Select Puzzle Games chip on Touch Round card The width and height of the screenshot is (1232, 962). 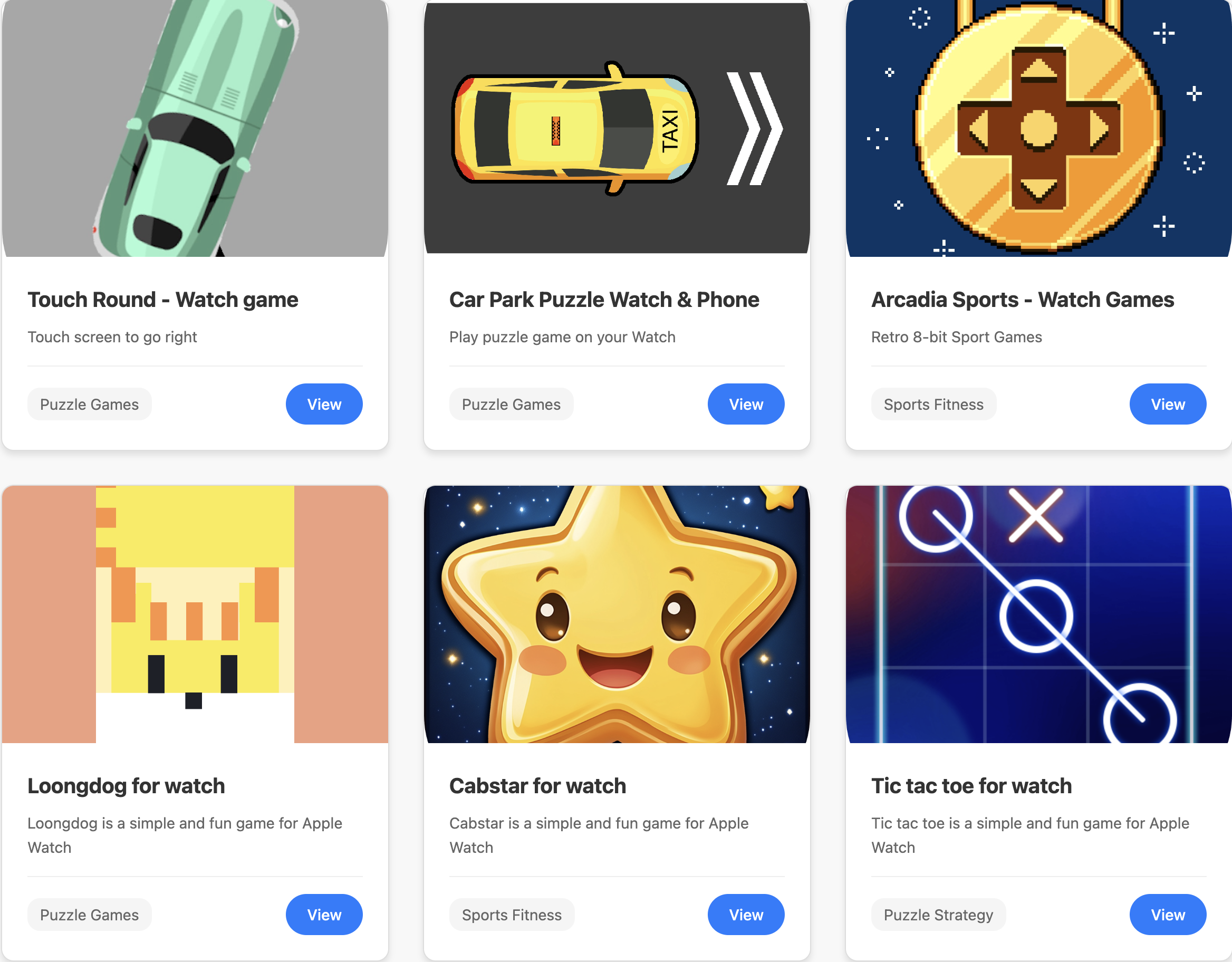(x=89, y=404)
